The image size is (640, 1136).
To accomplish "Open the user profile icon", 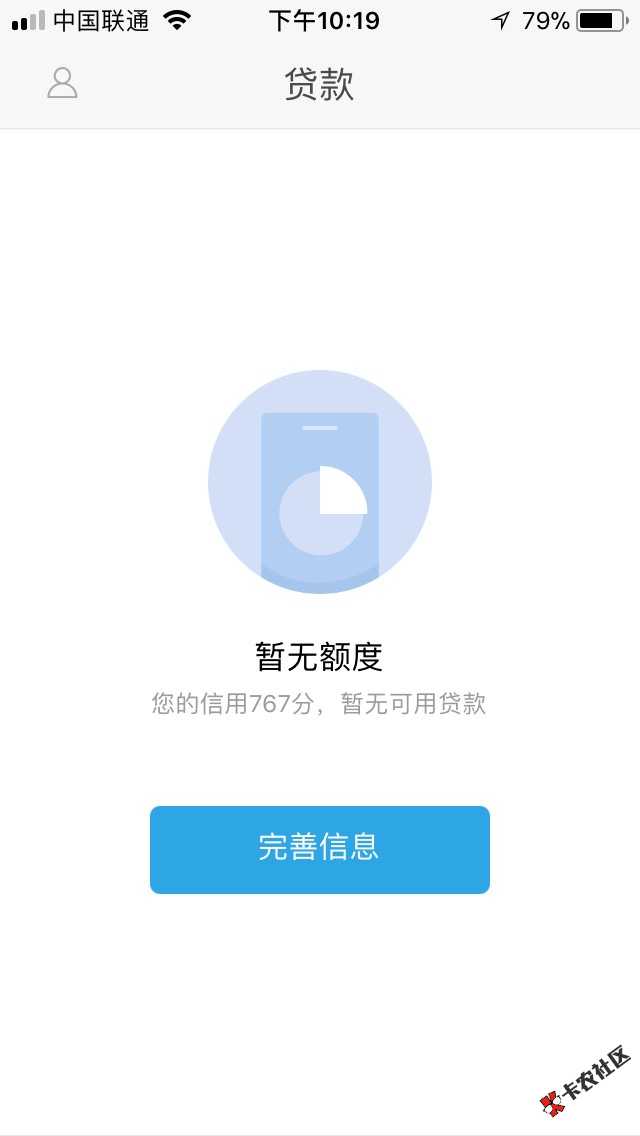I will (62, 84).
